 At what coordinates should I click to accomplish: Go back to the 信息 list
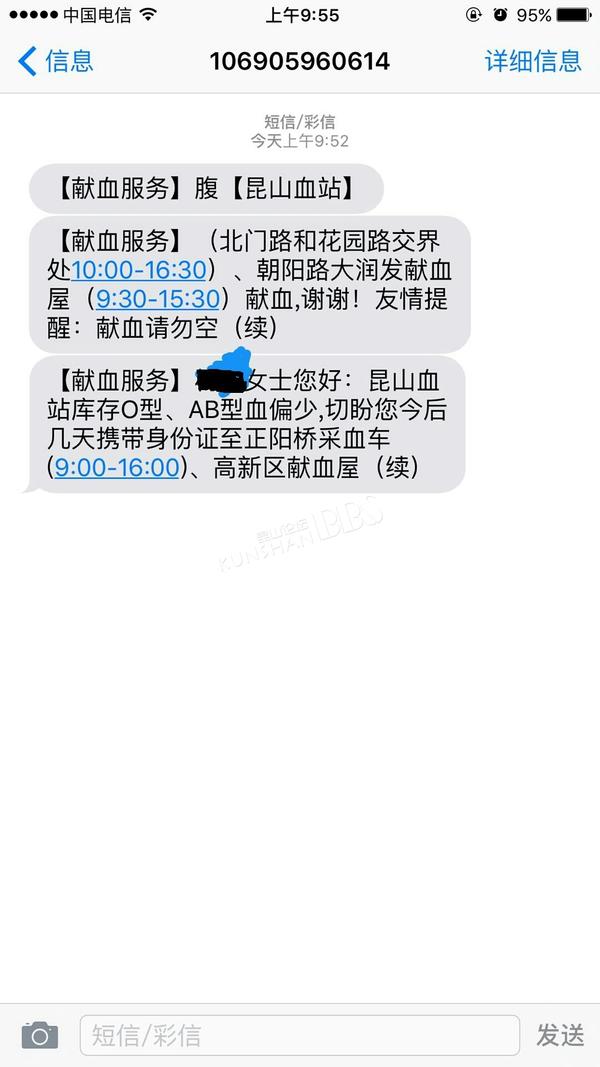[x=55, y=61]
